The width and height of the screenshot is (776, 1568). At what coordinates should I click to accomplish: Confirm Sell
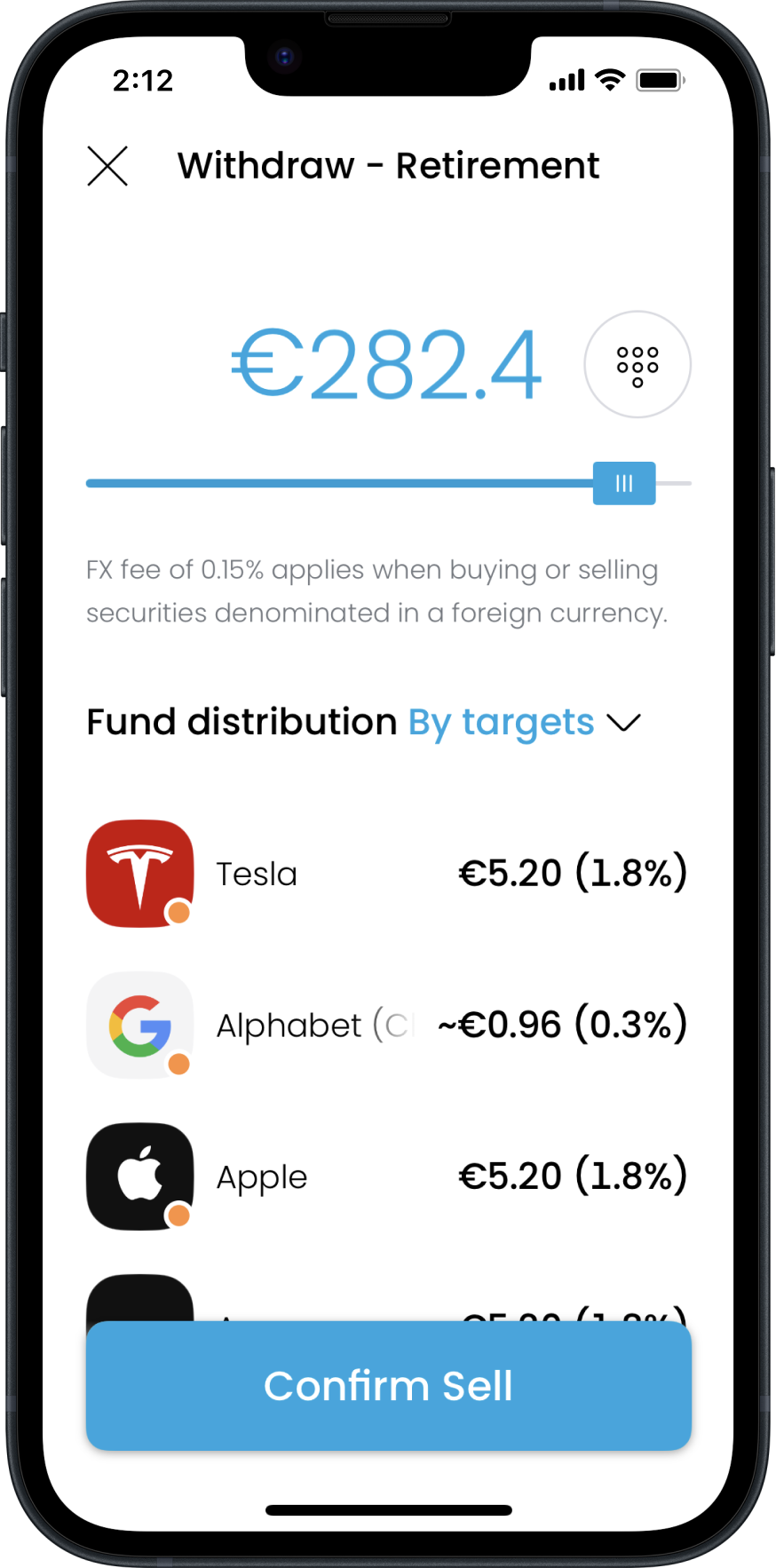click(x=389, y=1385)
